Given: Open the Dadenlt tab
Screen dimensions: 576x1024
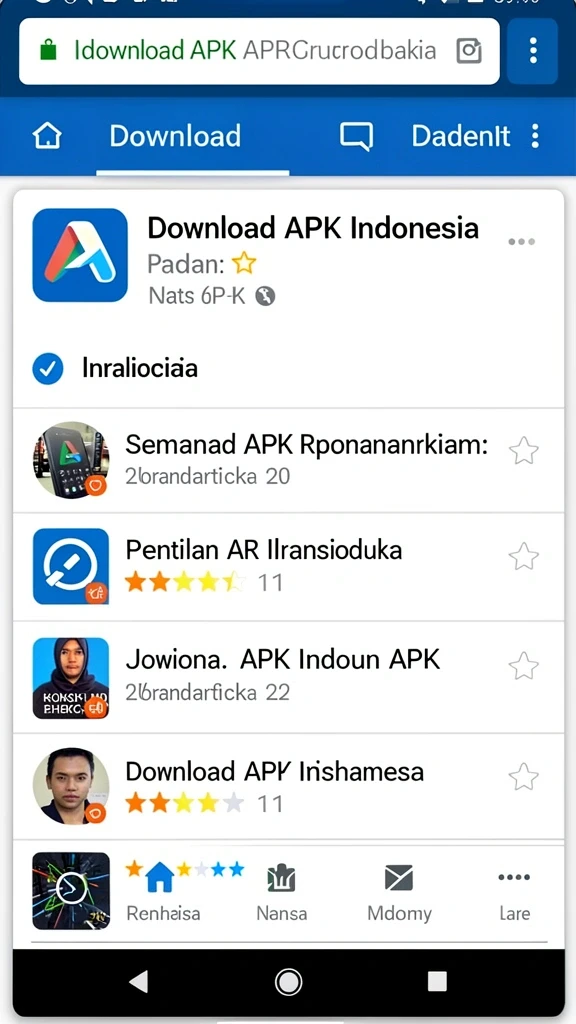Looking at the screenshot, I should point(460,136).
